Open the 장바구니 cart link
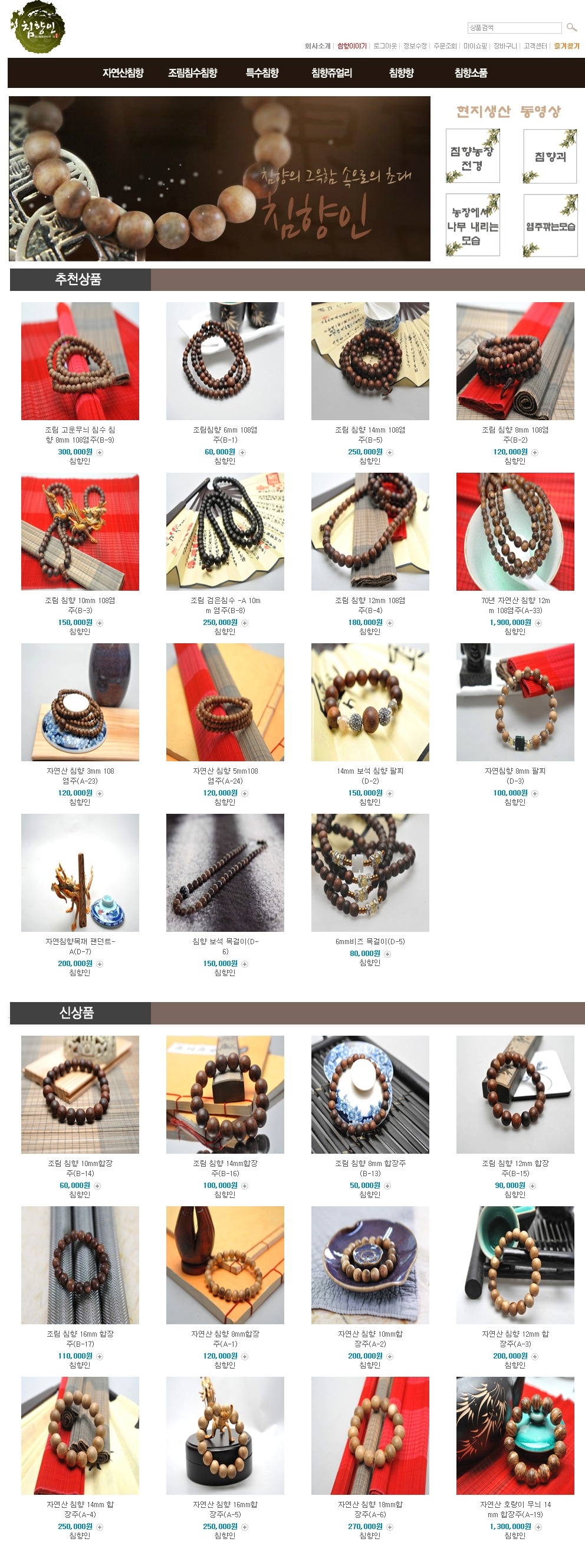The image size is (585, 1568). click(x=505, y=46)
